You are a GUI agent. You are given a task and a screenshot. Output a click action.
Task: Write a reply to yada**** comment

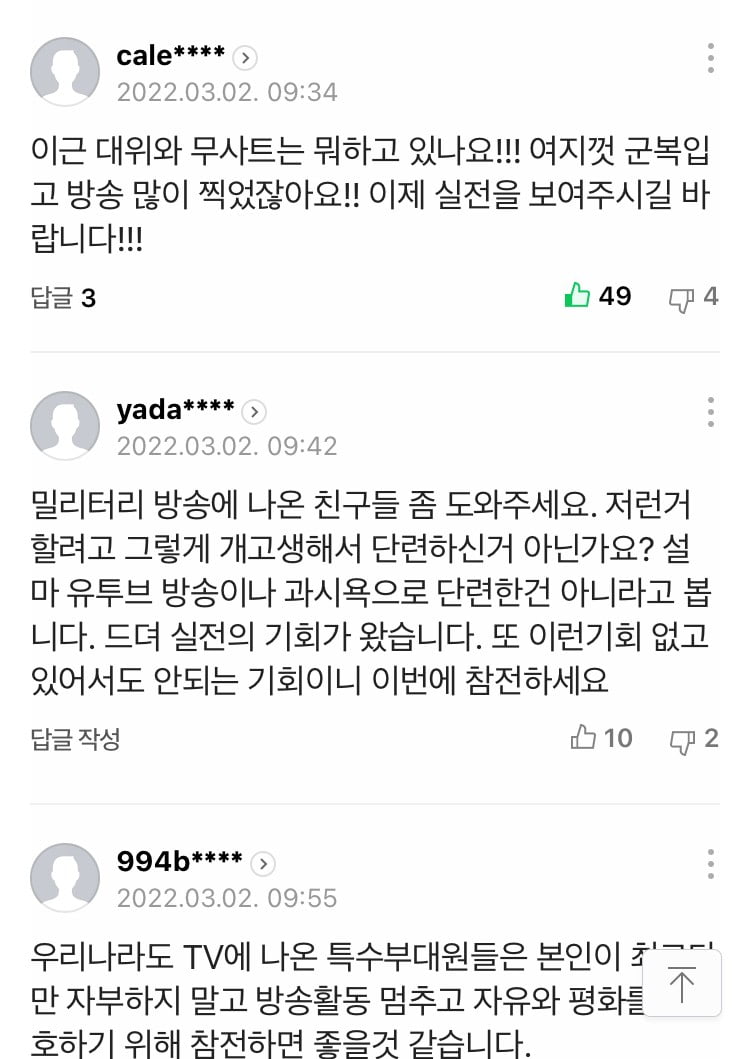click(75, 739)
